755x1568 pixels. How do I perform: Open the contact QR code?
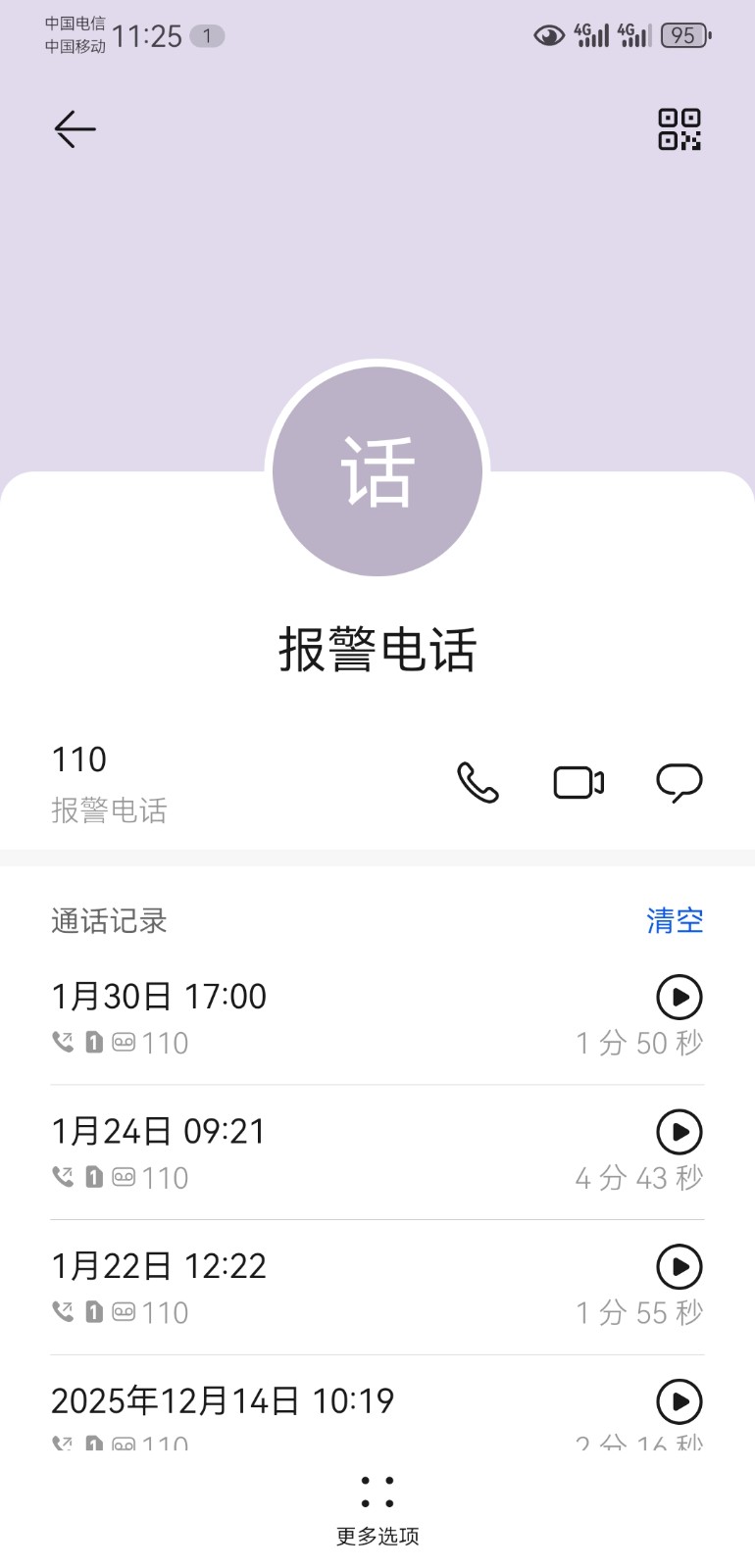[x=679, y=129]
